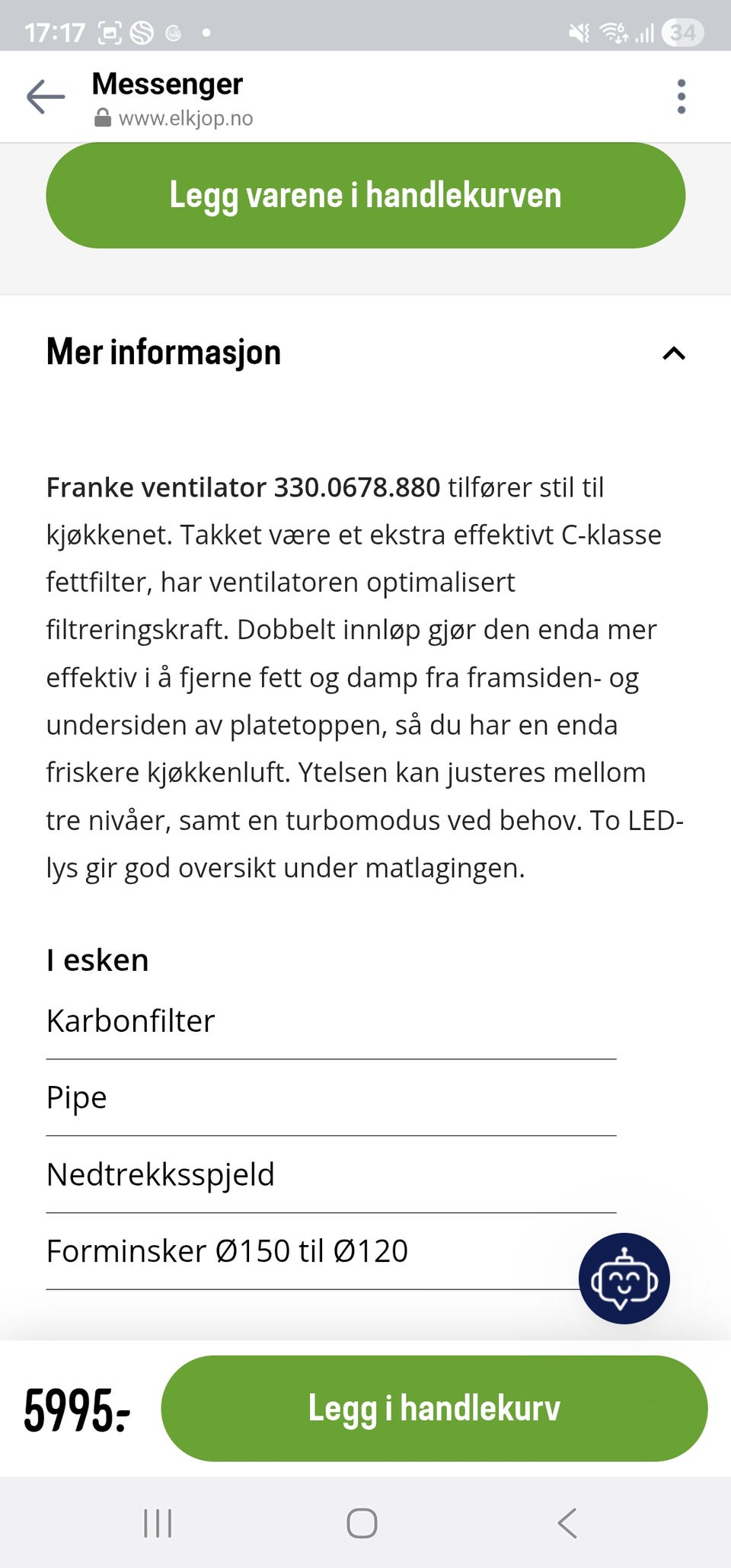This screenshot has width=731, height=1568.
Task: Tap the back arrow in the browser header
Action: tap(44, 97)
